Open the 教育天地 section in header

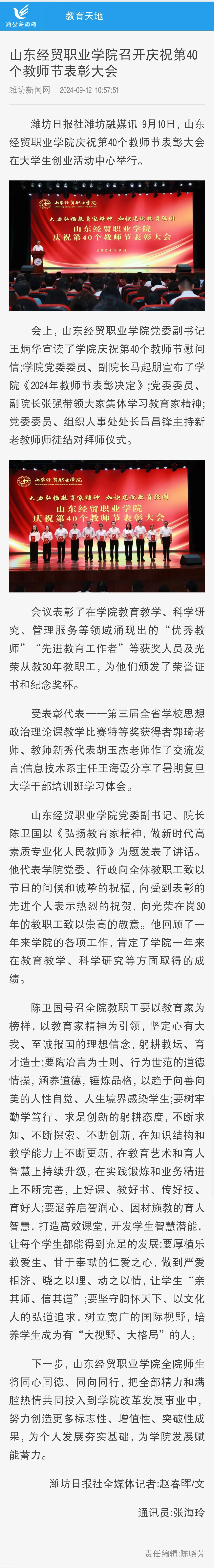point(84,16)
